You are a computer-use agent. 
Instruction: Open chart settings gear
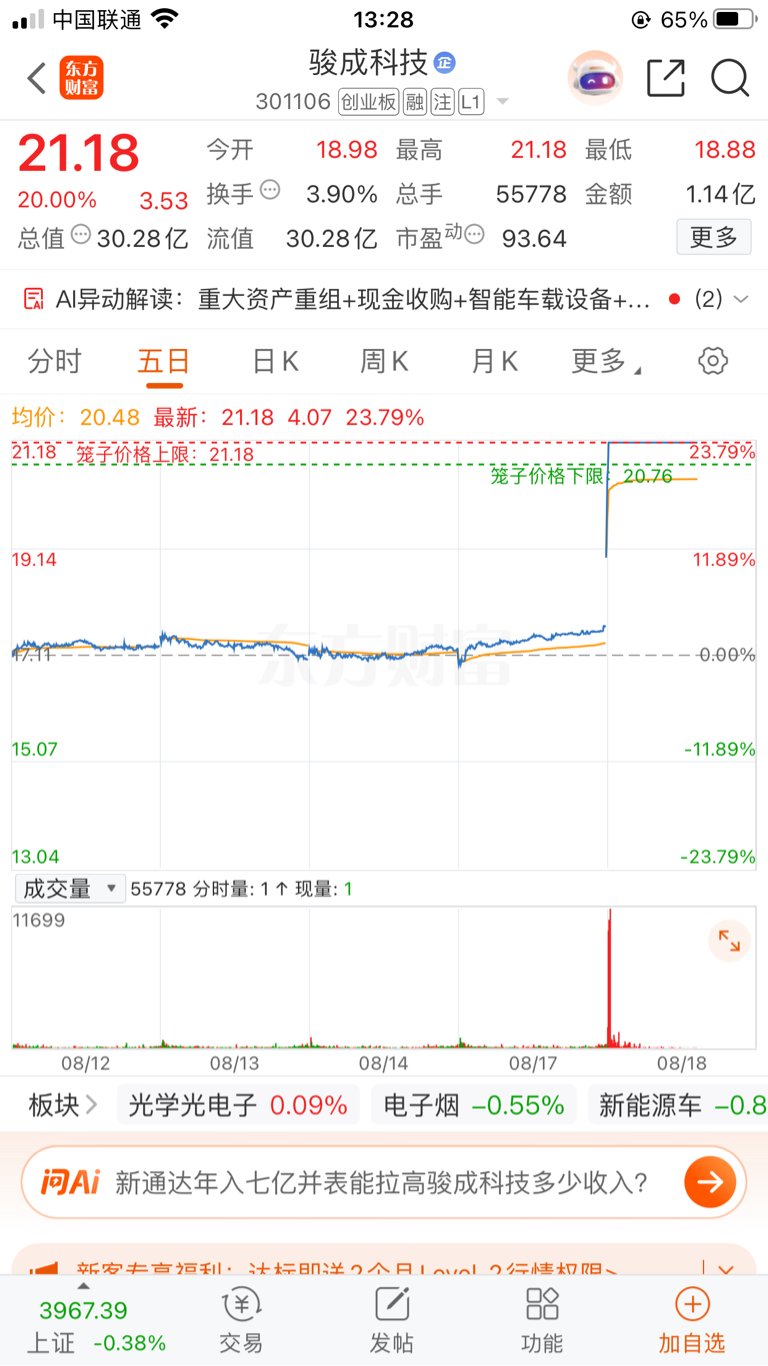(713, 361)
